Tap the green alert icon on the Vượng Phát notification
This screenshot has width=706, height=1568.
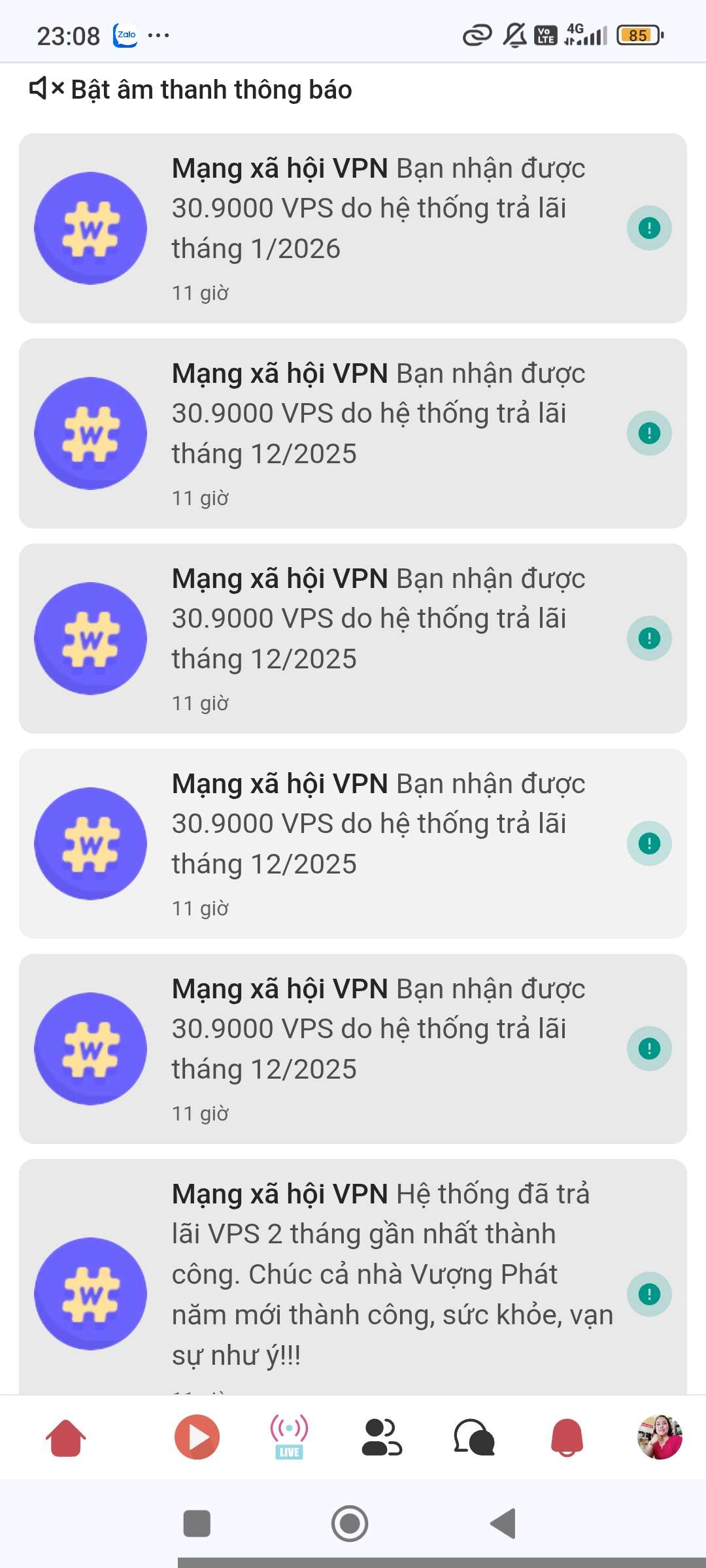(649, 1294)
